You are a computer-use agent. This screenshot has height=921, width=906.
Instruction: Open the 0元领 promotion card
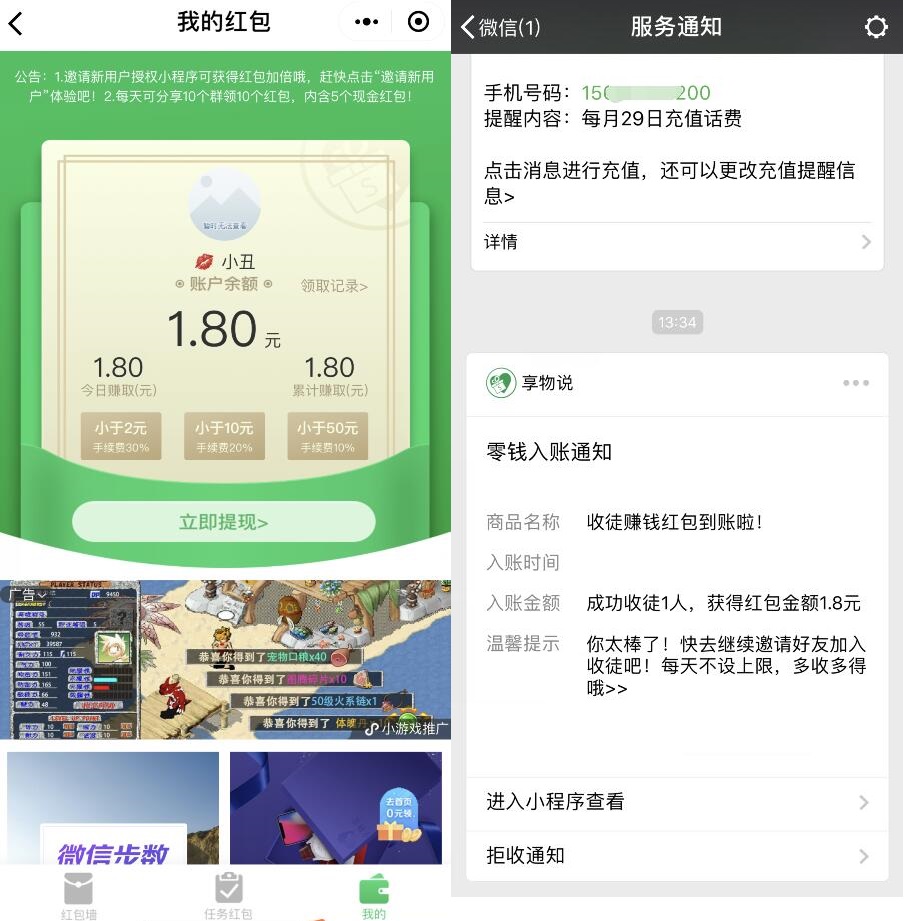click(335, 808)
